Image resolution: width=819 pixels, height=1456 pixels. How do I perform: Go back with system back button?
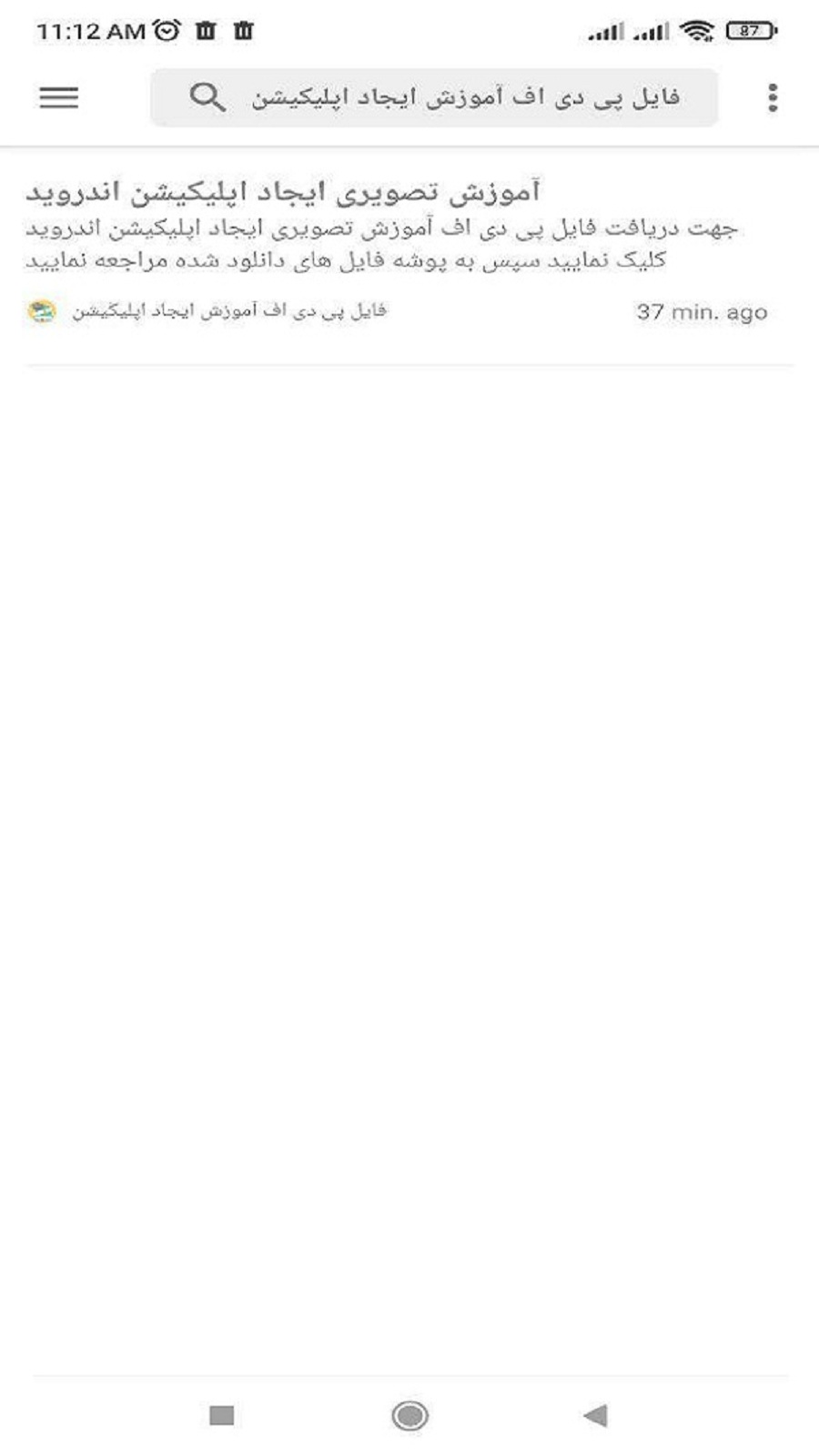click(595, 1415)
